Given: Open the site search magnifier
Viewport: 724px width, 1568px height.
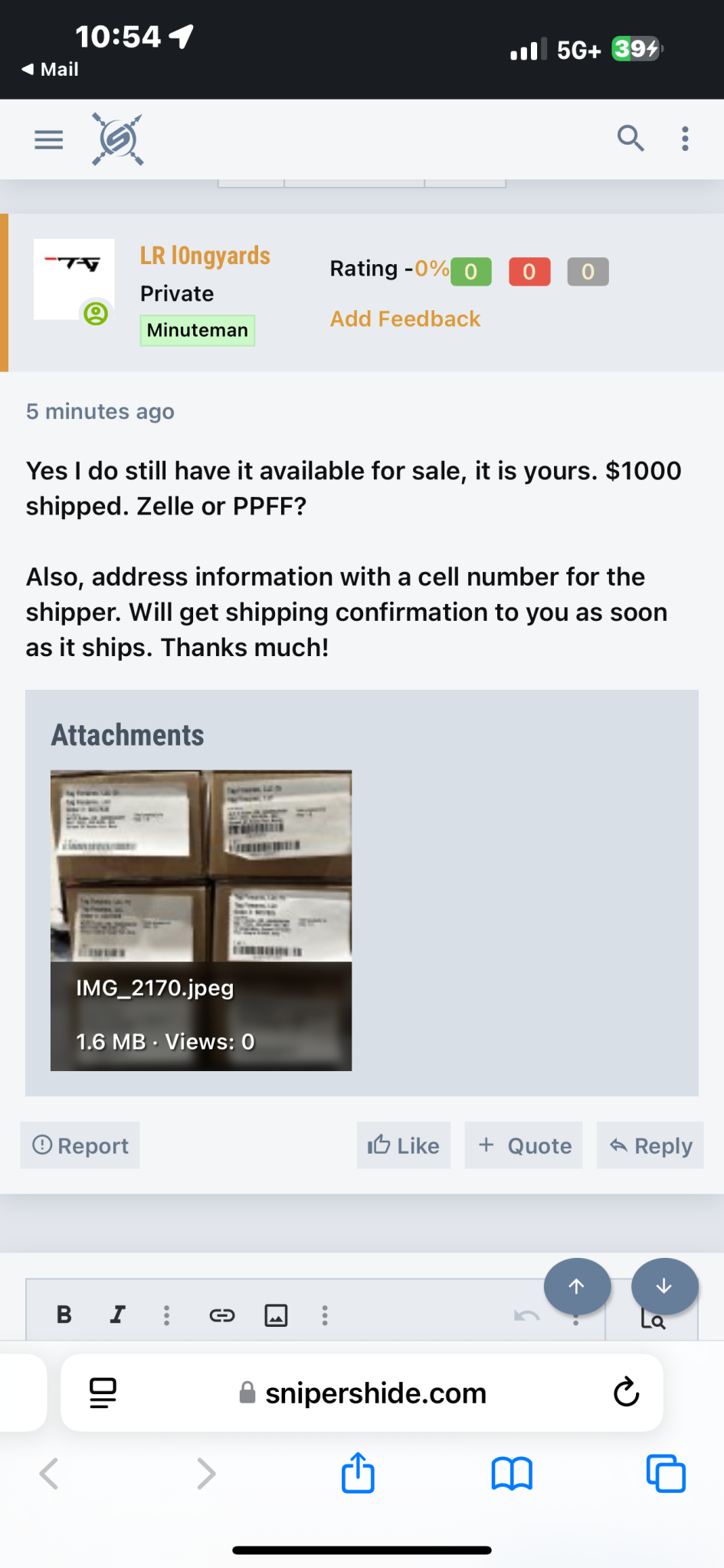Looking at the screenshot, I should point(631,139).
